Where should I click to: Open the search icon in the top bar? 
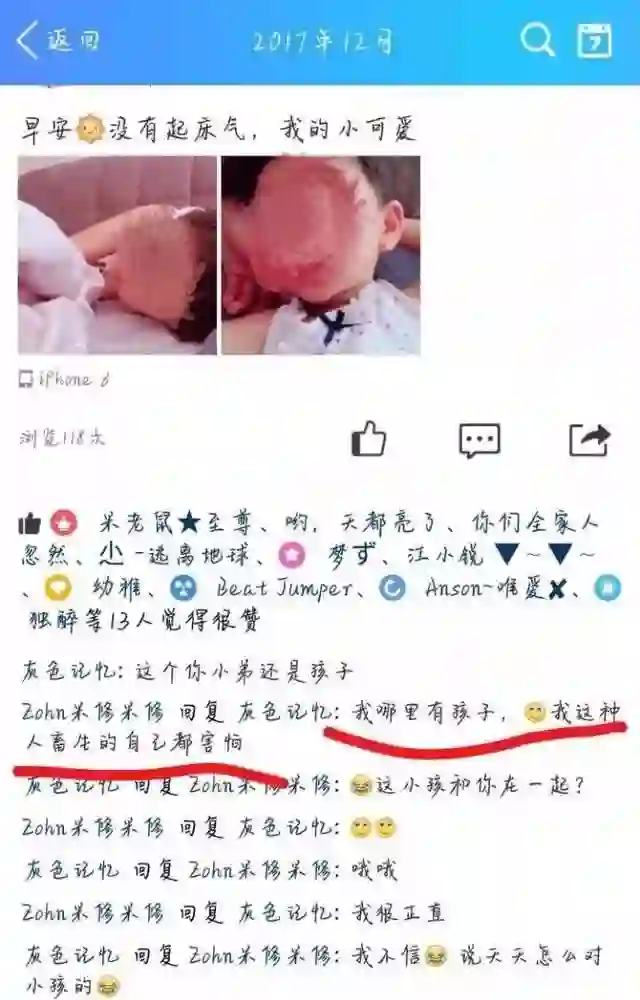click(x=537, y=40)
